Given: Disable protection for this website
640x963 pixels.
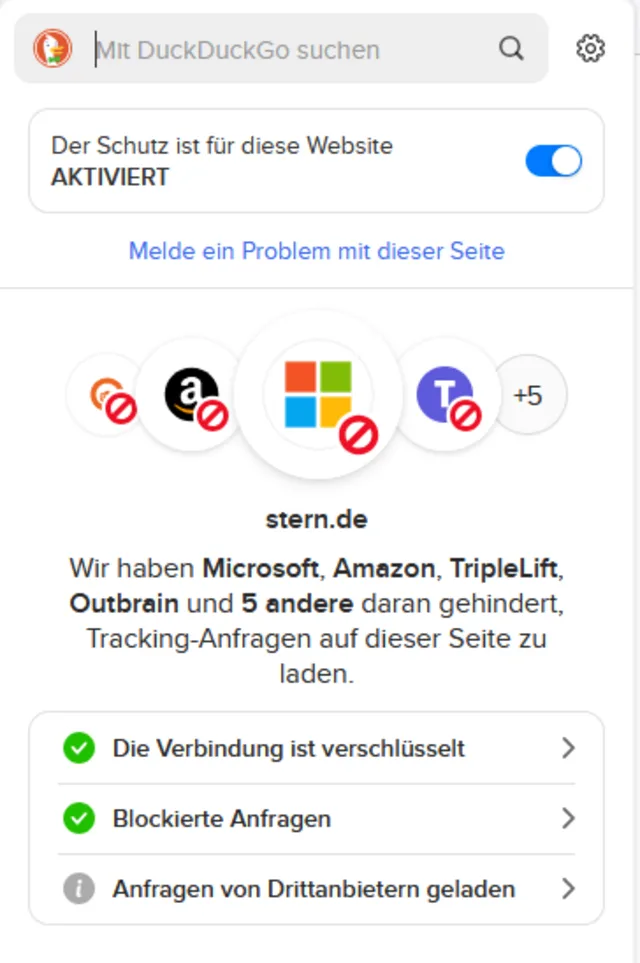Looking at the screenshot, I should coord(553,161).
